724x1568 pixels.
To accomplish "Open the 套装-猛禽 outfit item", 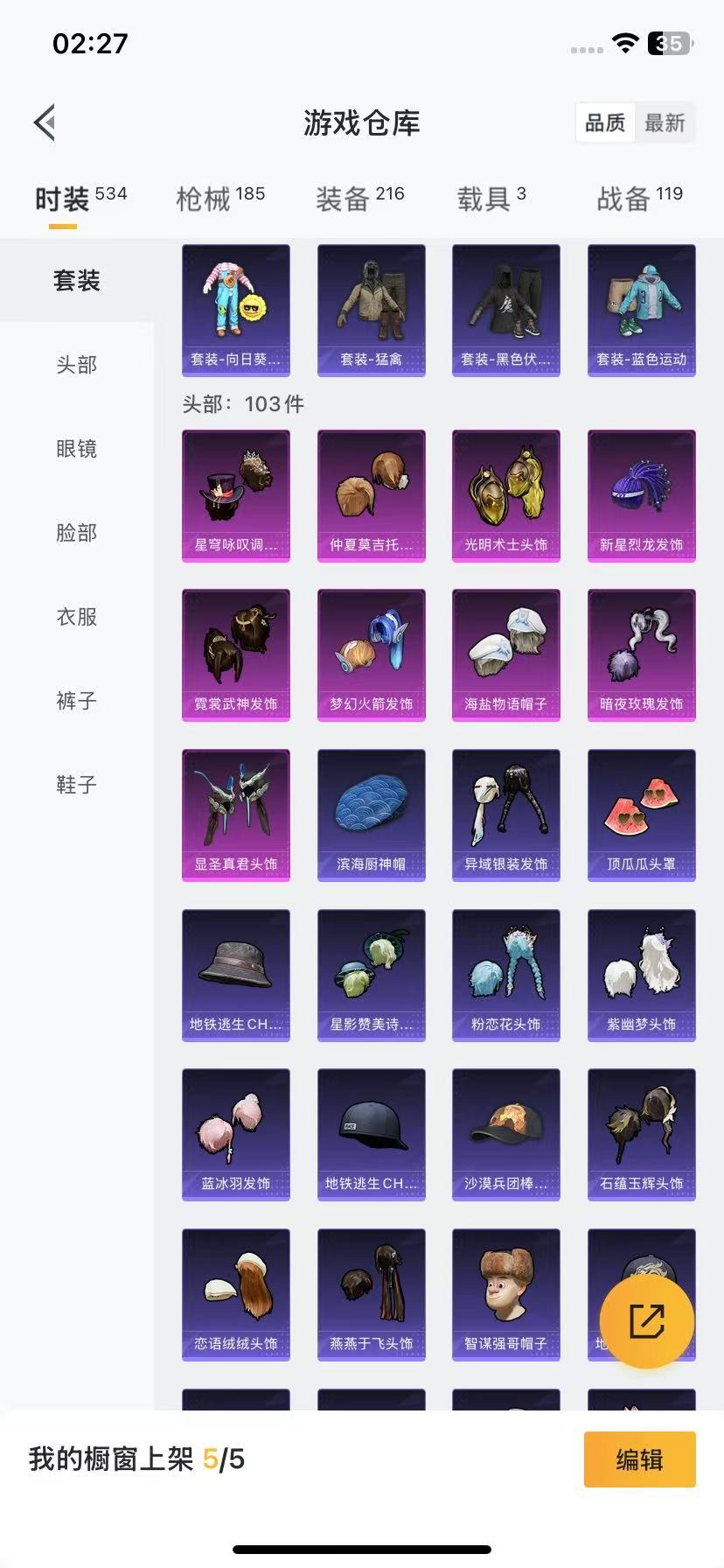I will [x=372, y=311].
